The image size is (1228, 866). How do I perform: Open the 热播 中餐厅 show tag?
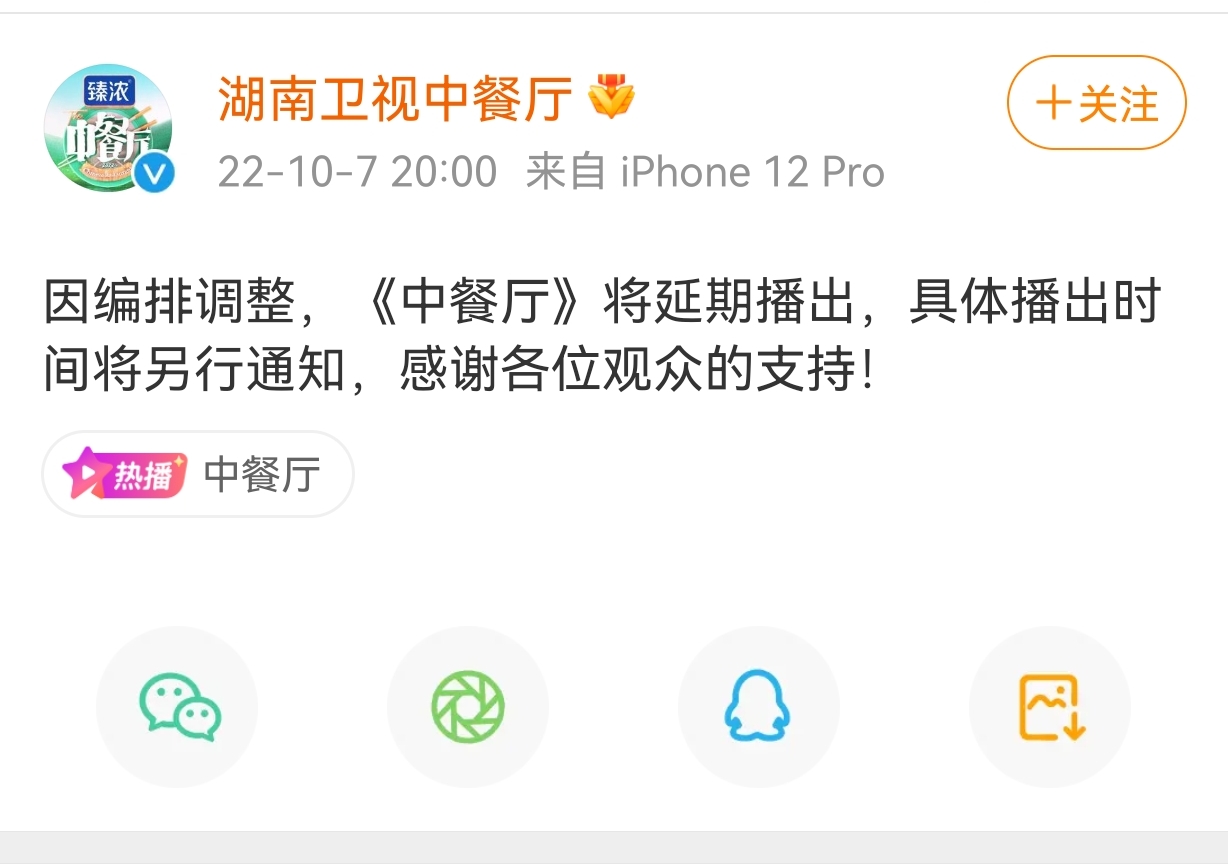198,475
